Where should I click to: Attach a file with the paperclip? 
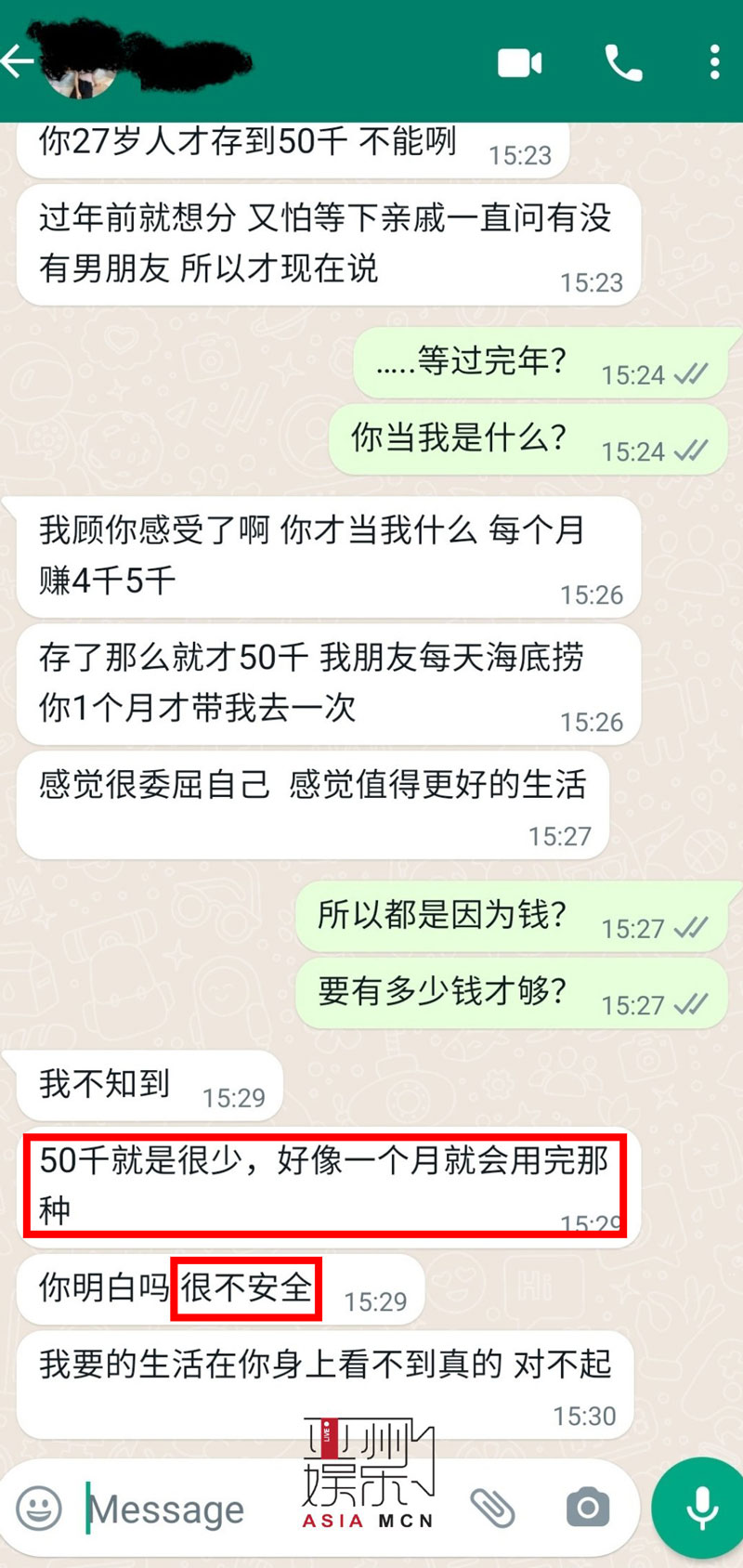[492, 1508]
